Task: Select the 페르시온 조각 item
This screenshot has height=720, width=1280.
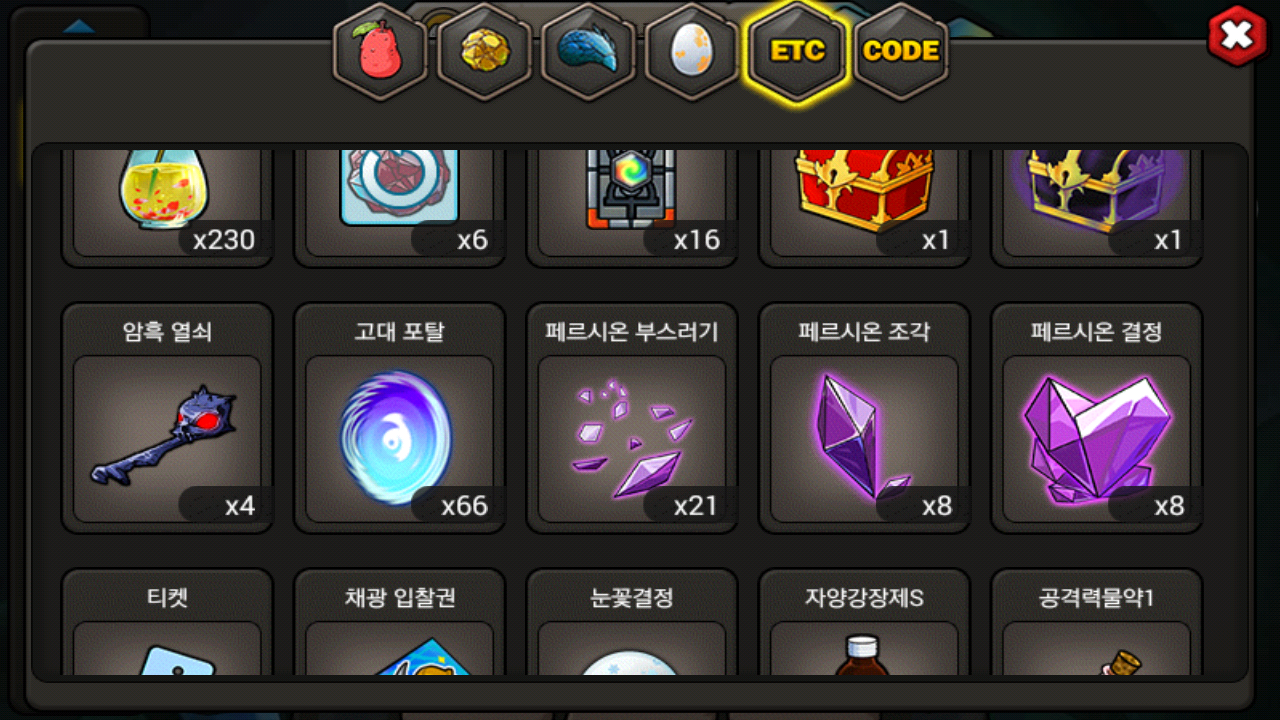Action: coord(864,418)
